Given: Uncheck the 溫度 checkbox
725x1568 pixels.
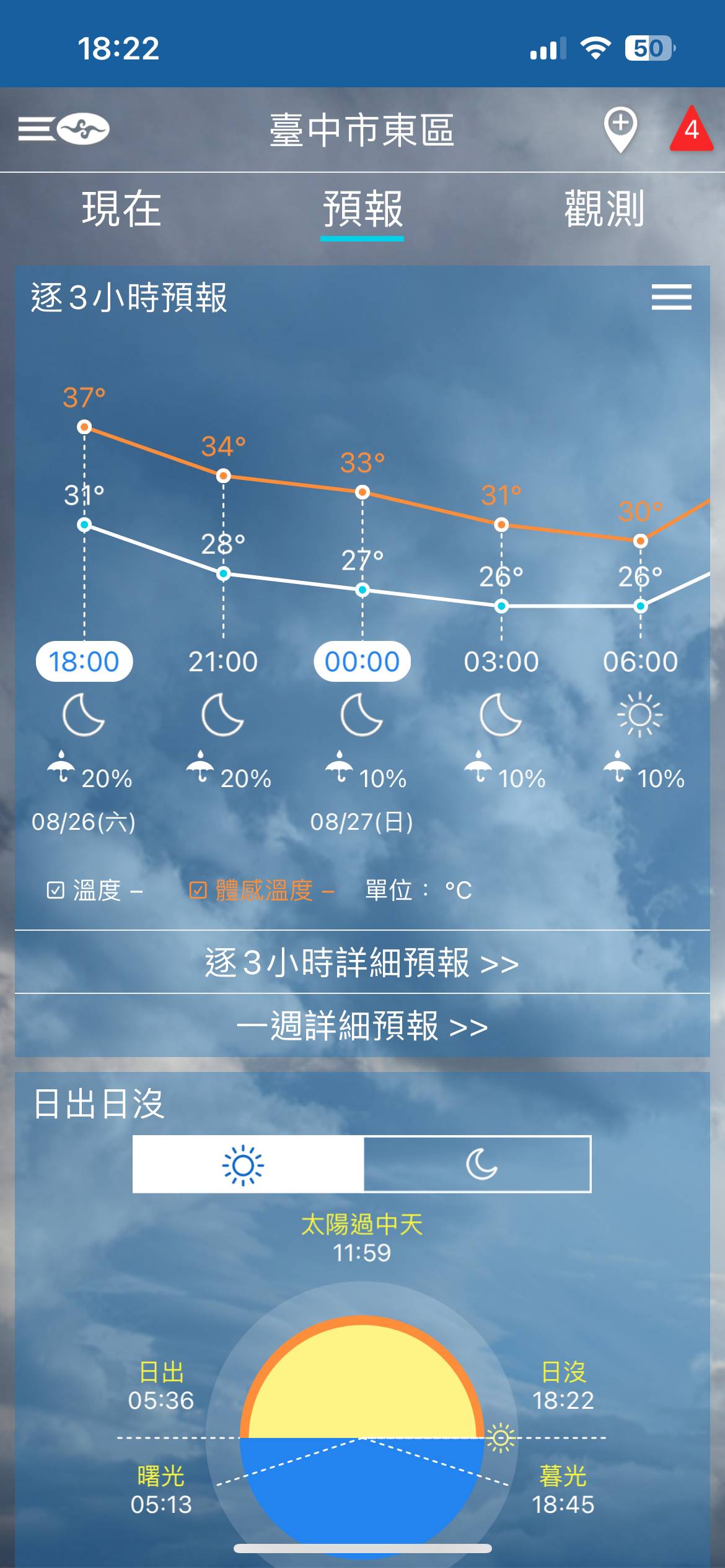Looking at the screenshot, I should tap(56, 891).
